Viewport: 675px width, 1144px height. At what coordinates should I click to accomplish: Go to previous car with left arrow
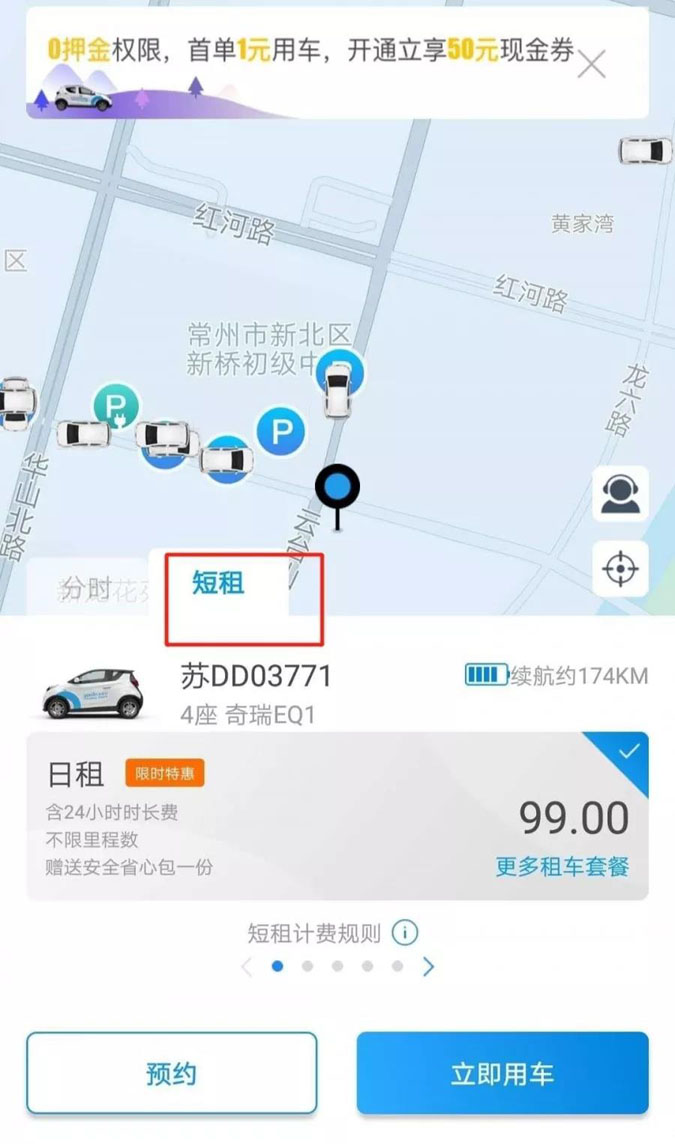click(246, 966)
